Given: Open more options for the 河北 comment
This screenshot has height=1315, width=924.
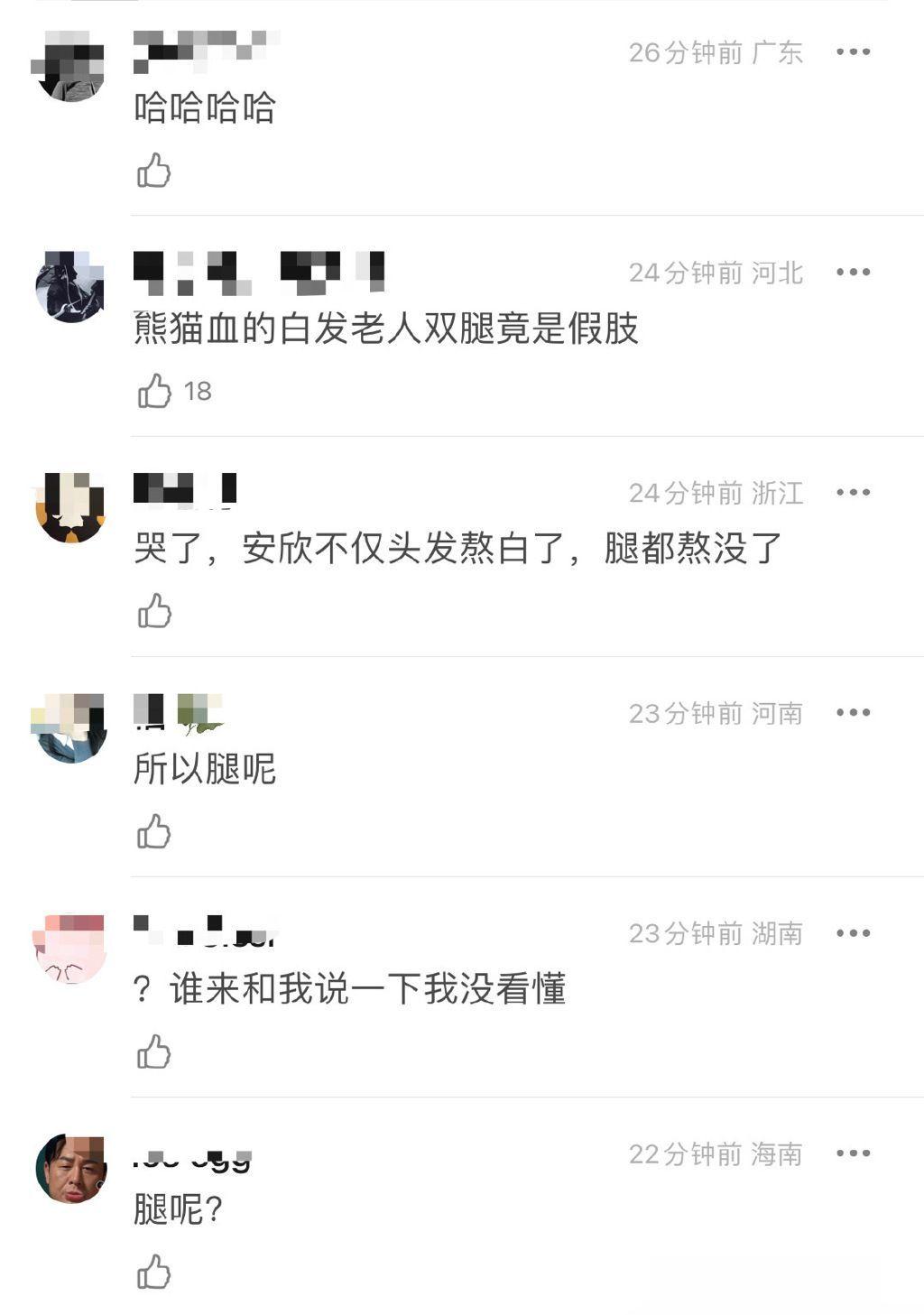Looking at the screenshot, I should coord(853,273).
